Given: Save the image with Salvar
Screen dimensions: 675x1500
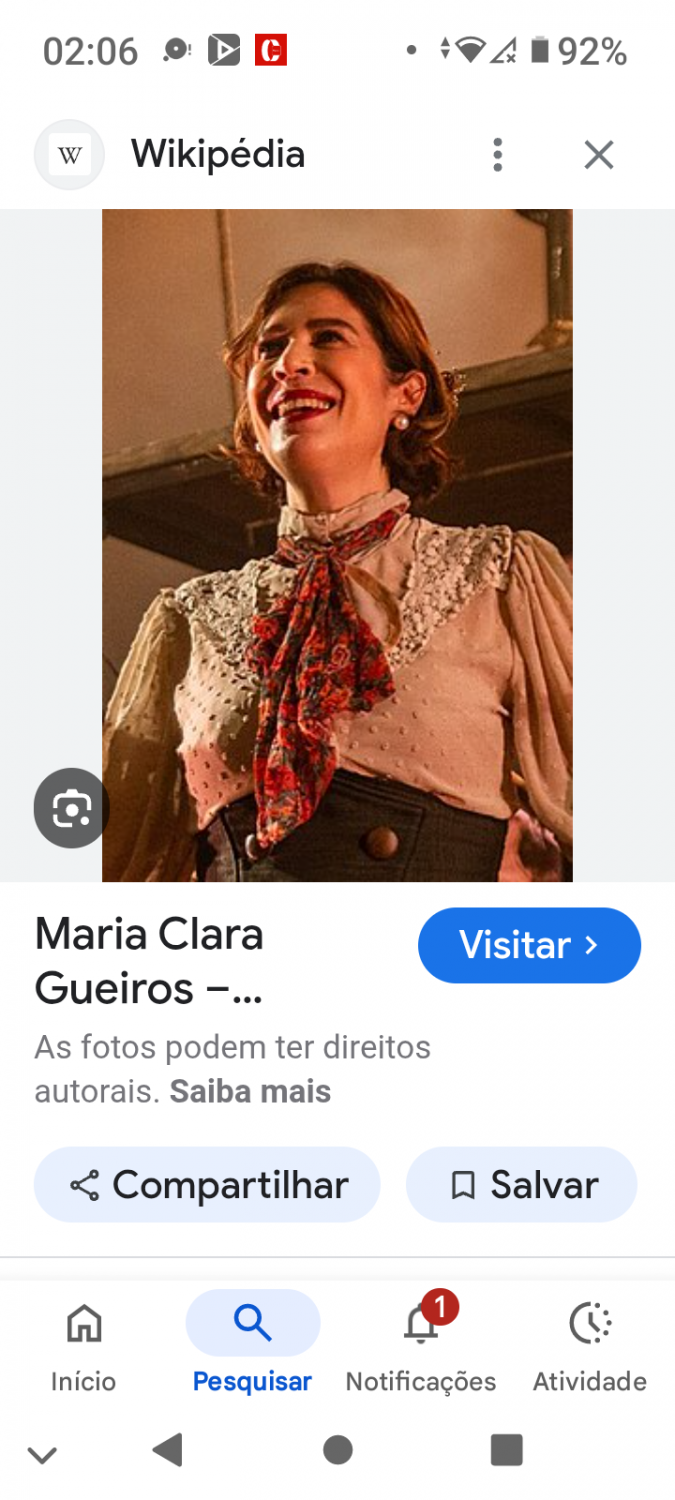Looking at the screenshot, I should (521, 1185).
